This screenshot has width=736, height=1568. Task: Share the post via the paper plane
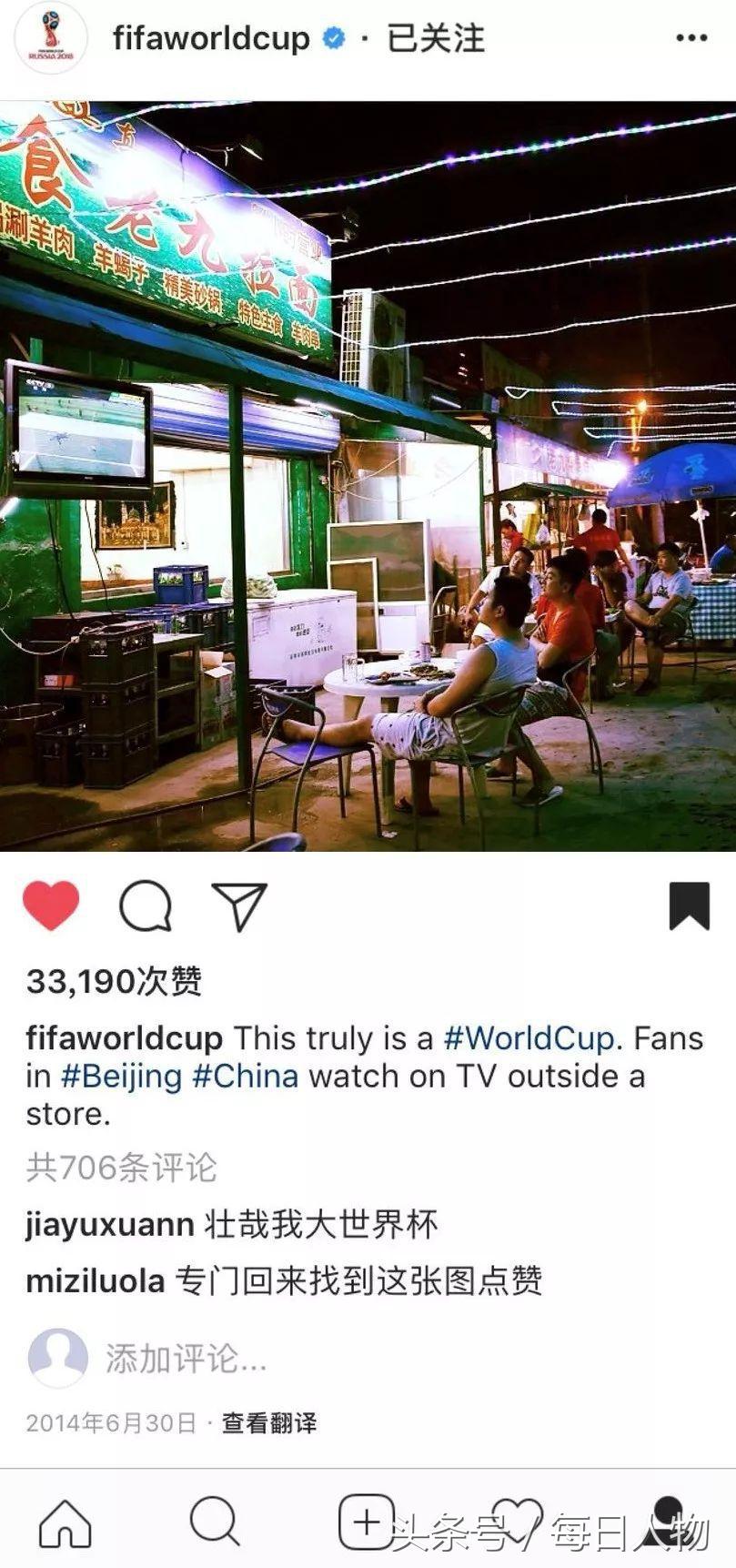click(239, 906)
